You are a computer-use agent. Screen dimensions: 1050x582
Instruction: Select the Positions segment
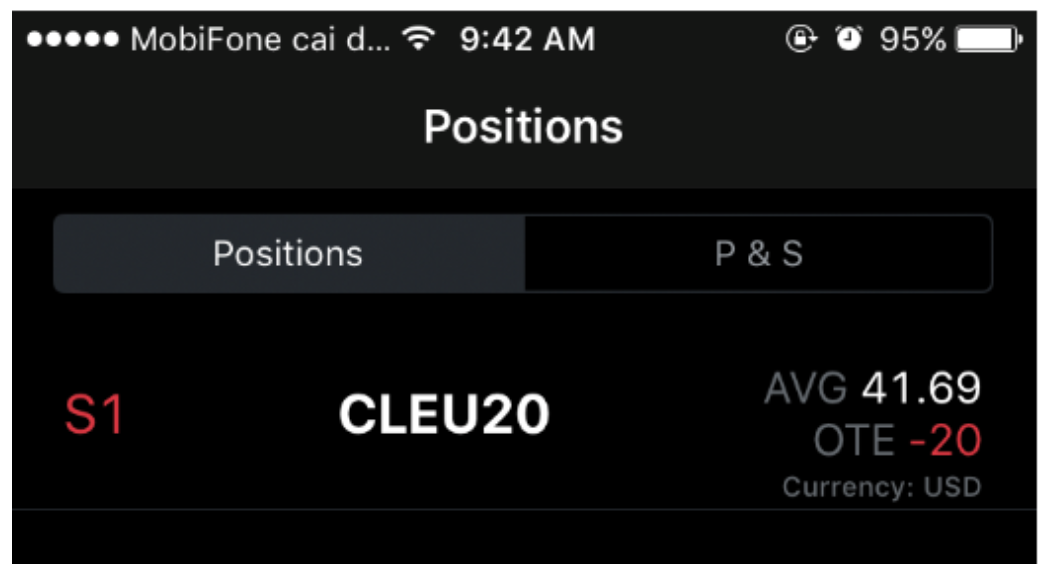tap(288, 254)
